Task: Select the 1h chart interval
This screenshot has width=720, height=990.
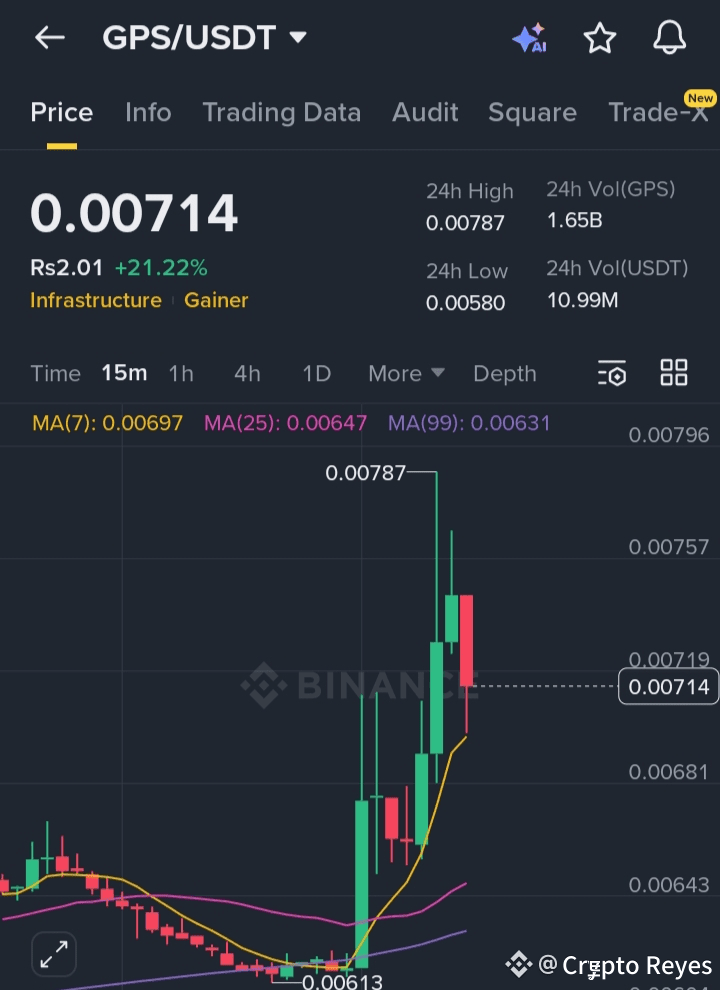Action: pyautogui.click(x=181, y=373)
